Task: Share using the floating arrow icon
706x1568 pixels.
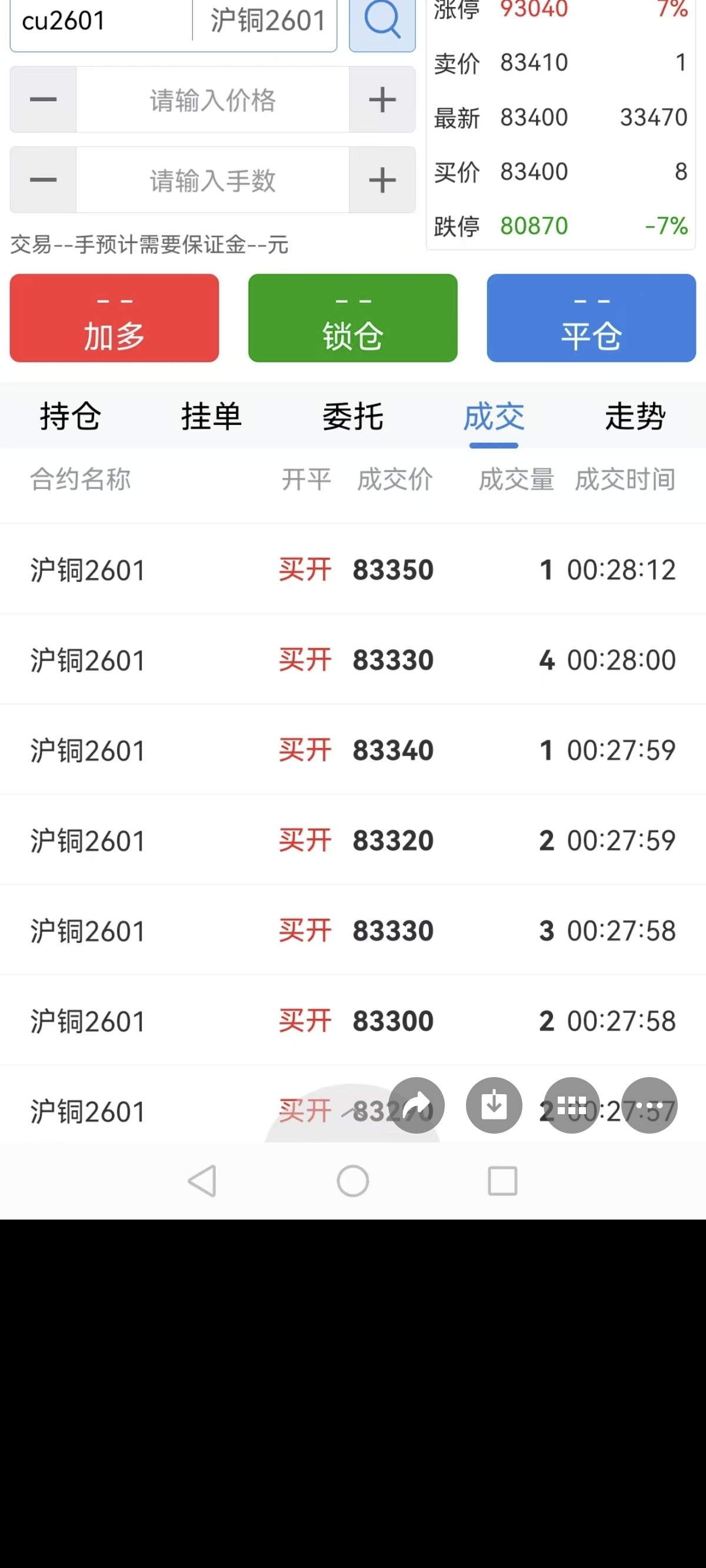Action: 417,1105
